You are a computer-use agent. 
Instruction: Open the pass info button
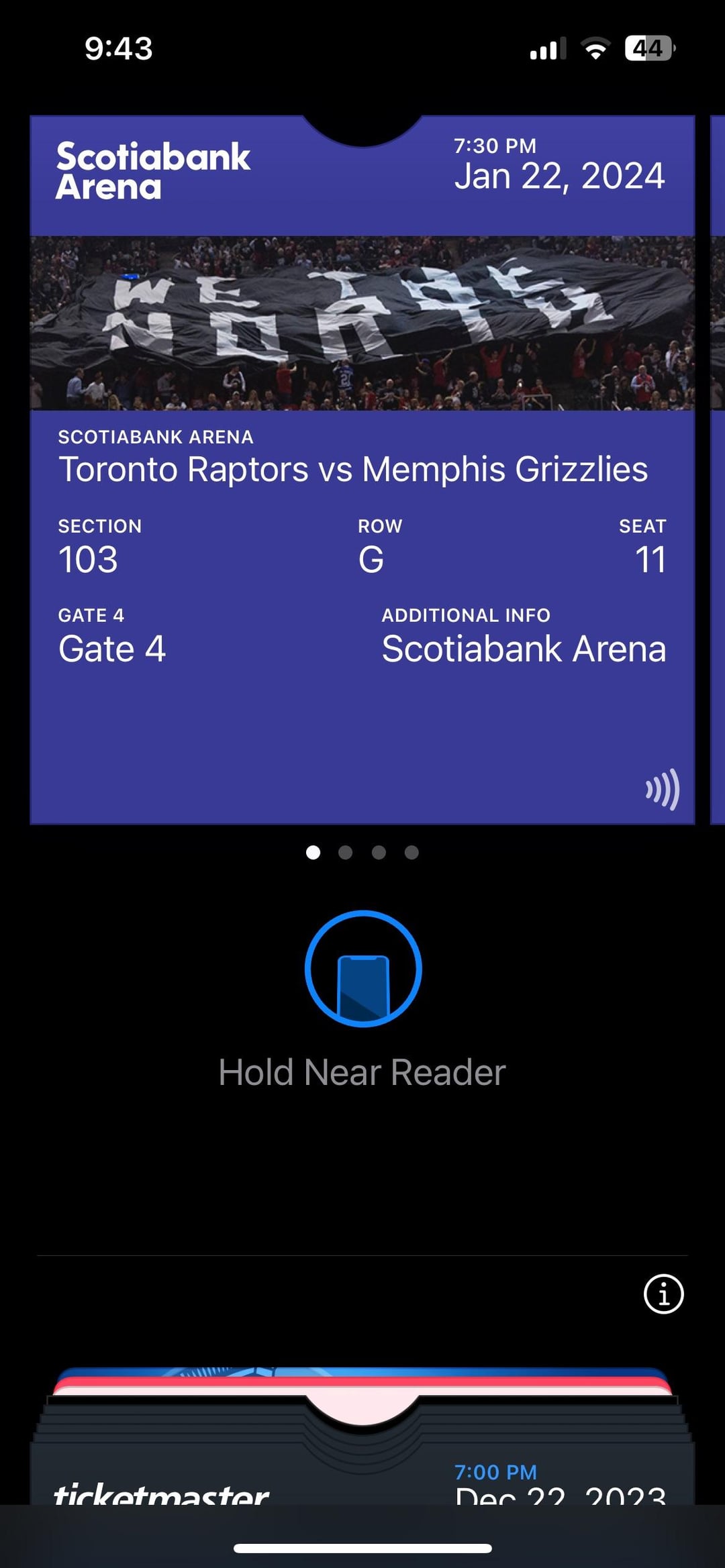663,1294
